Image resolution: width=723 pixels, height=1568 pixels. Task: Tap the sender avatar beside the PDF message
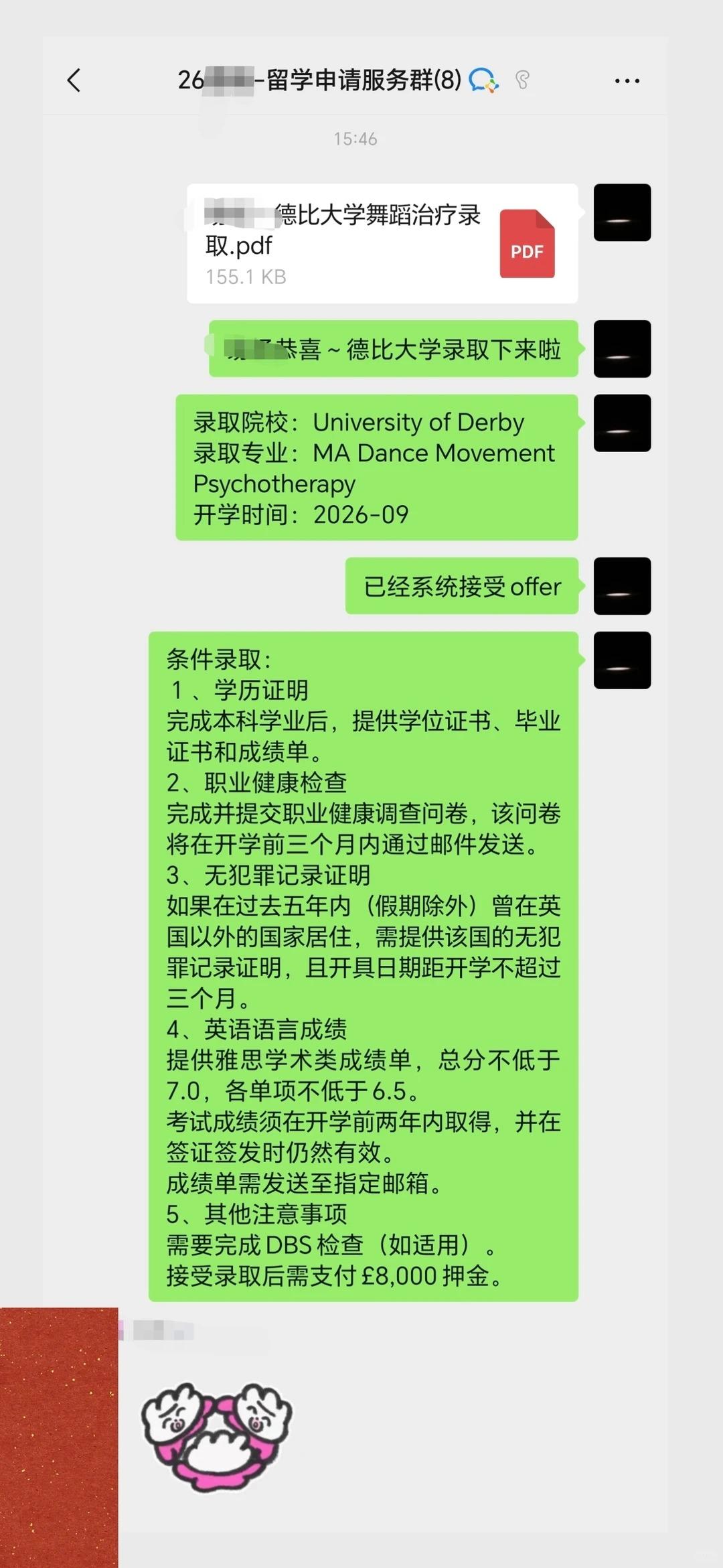point(622,213)
